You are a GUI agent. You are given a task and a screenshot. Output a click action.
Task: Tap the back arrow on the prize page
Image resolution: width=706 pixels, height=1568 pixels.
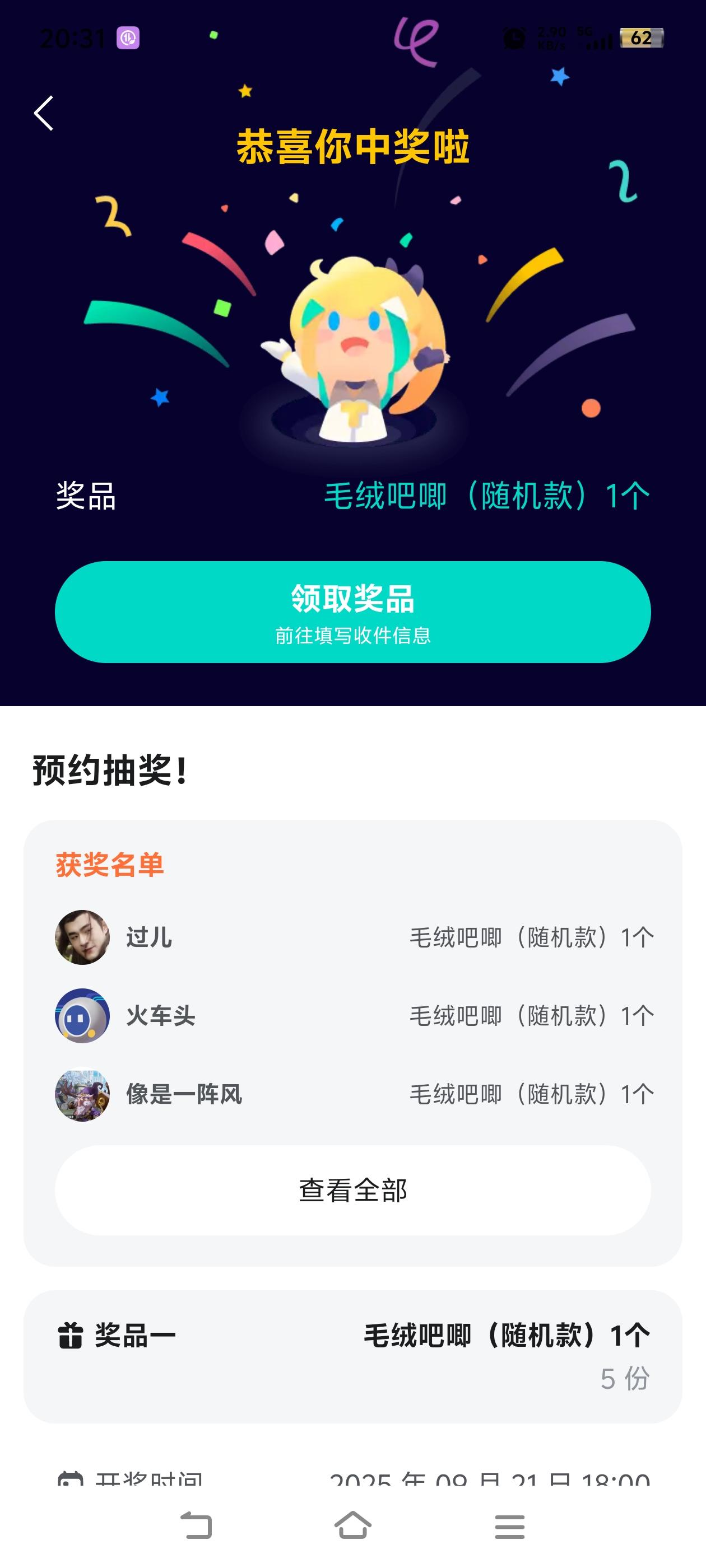point(43,113)
